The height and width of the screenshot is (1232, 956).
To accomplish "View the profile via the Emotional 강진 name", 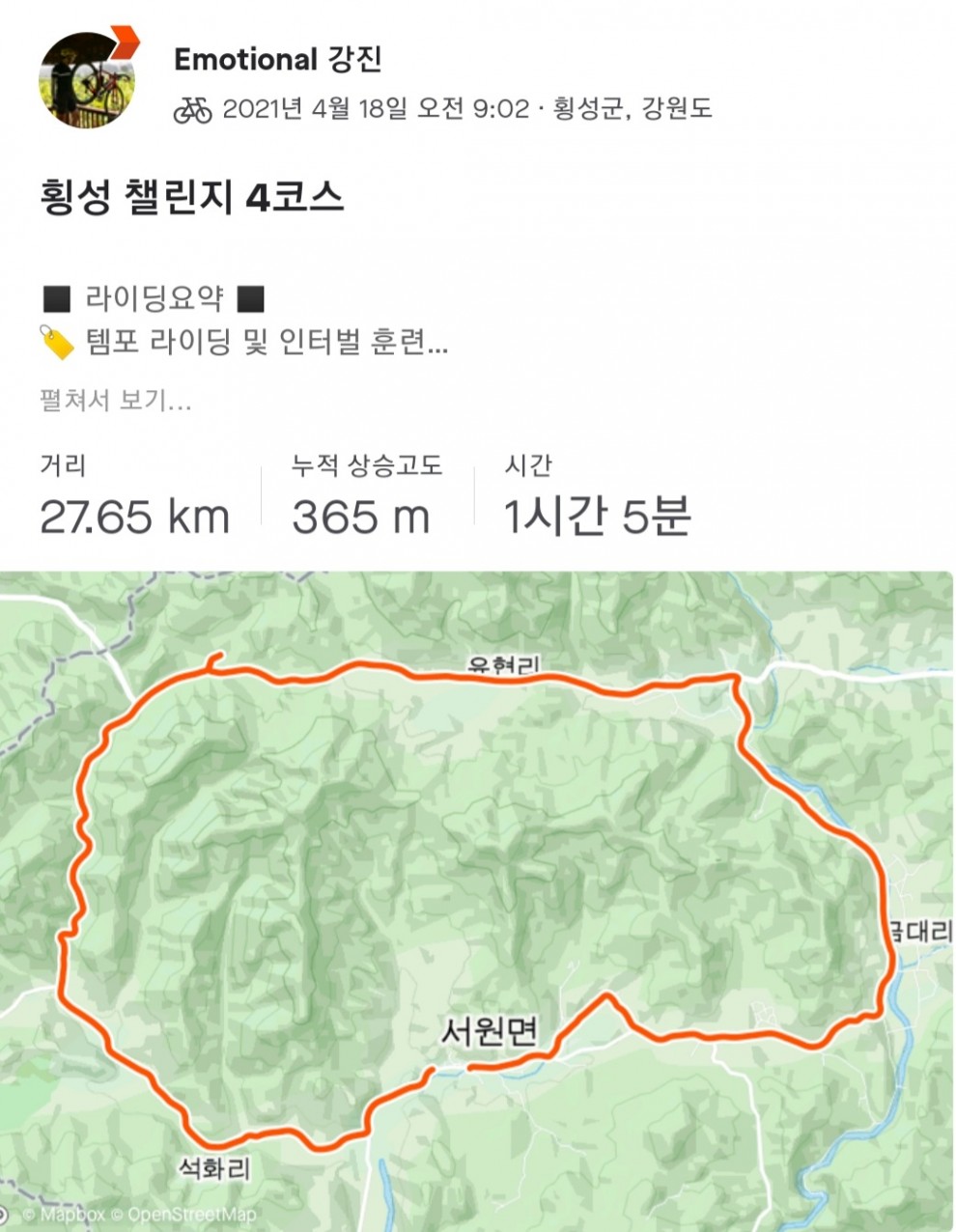I will tap(278, 60).
